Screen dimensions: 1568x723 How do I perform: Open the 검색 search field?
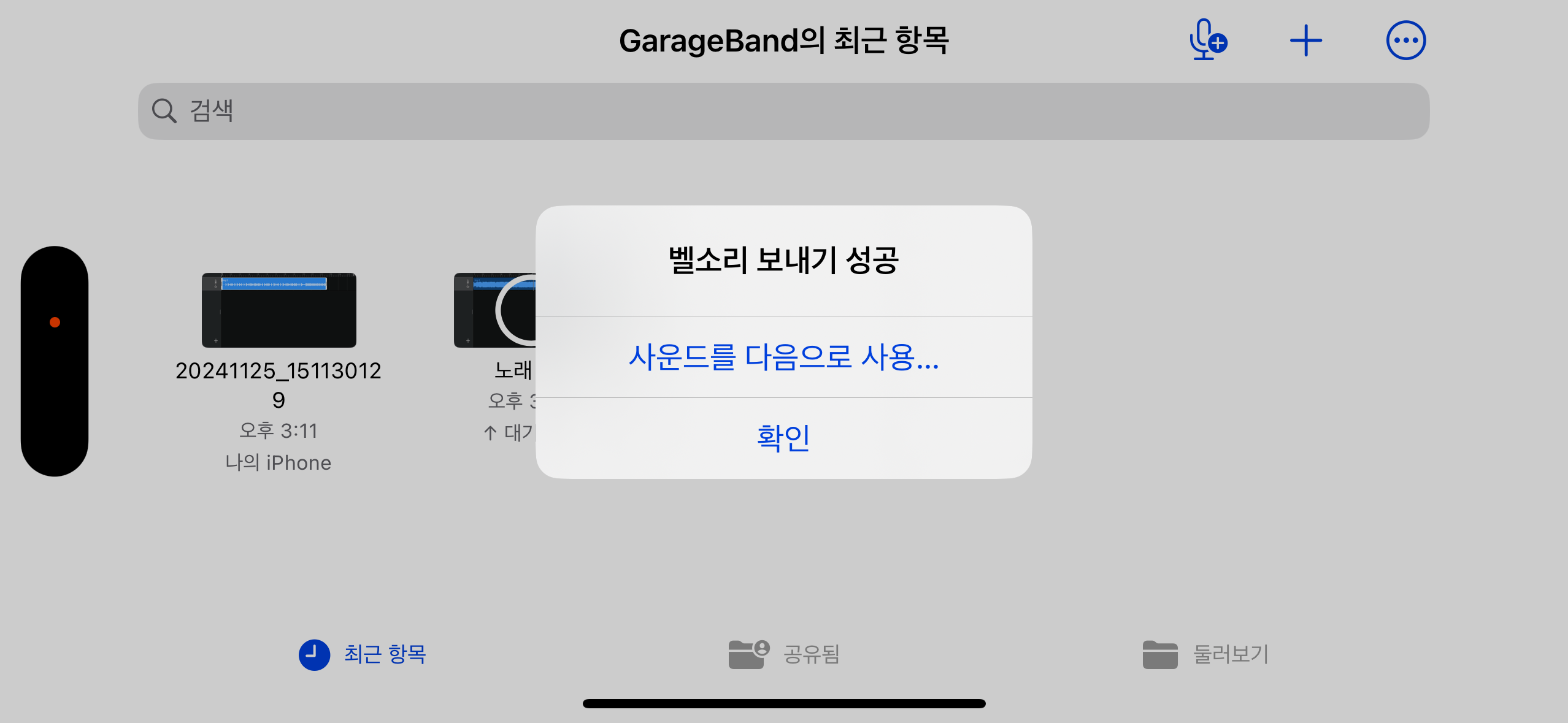pyautogui.click(x=783, y=111)
